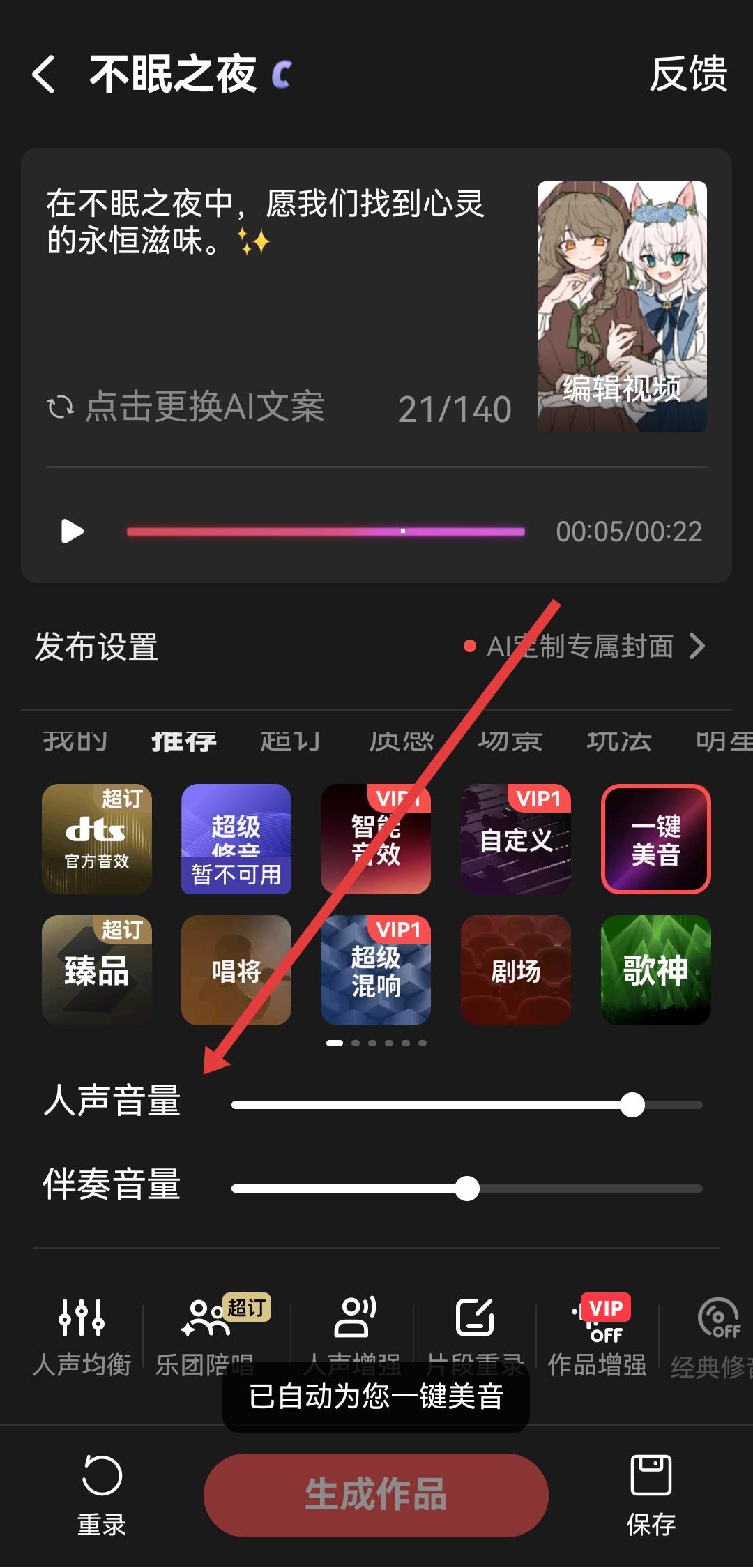Go back with the top-left arrow
Image resolution: width=753 pixels, height=1568 pixels.
point(43,75)
